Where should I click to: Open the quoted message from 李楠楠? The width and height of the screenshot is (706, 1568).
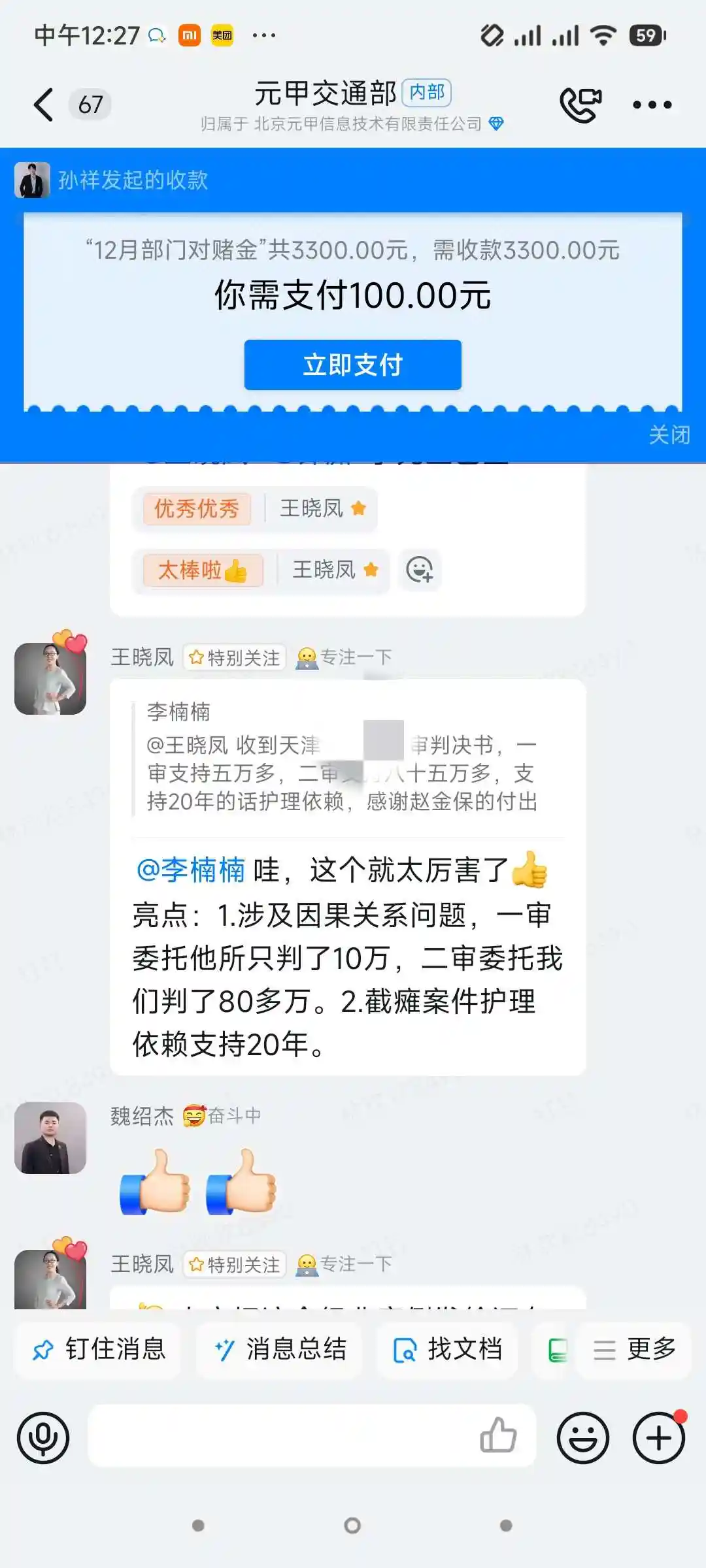coord(346,758)
